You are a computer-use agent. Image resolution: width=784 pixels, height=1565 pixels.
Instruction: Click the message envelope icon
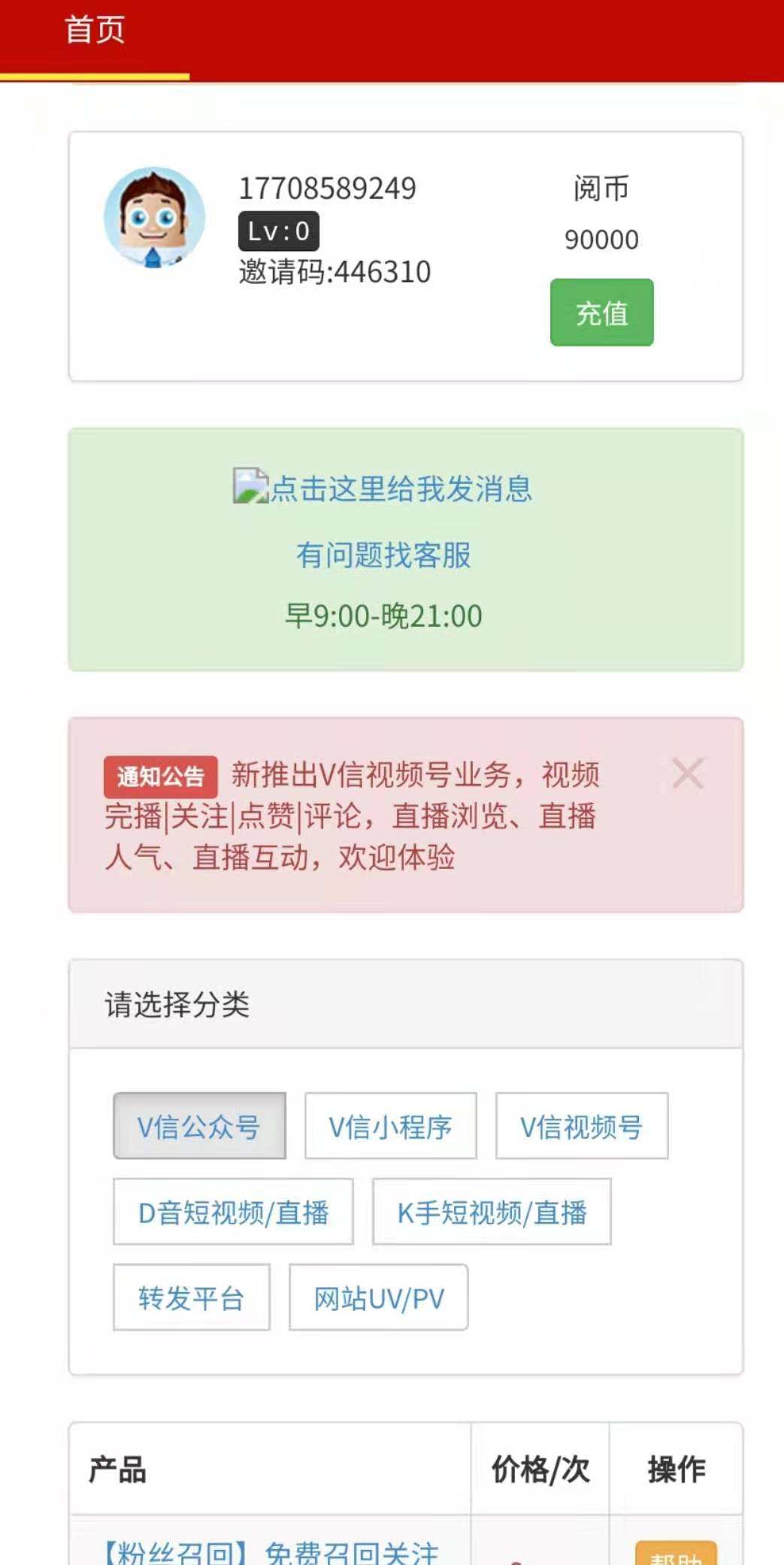coord(250,487)
